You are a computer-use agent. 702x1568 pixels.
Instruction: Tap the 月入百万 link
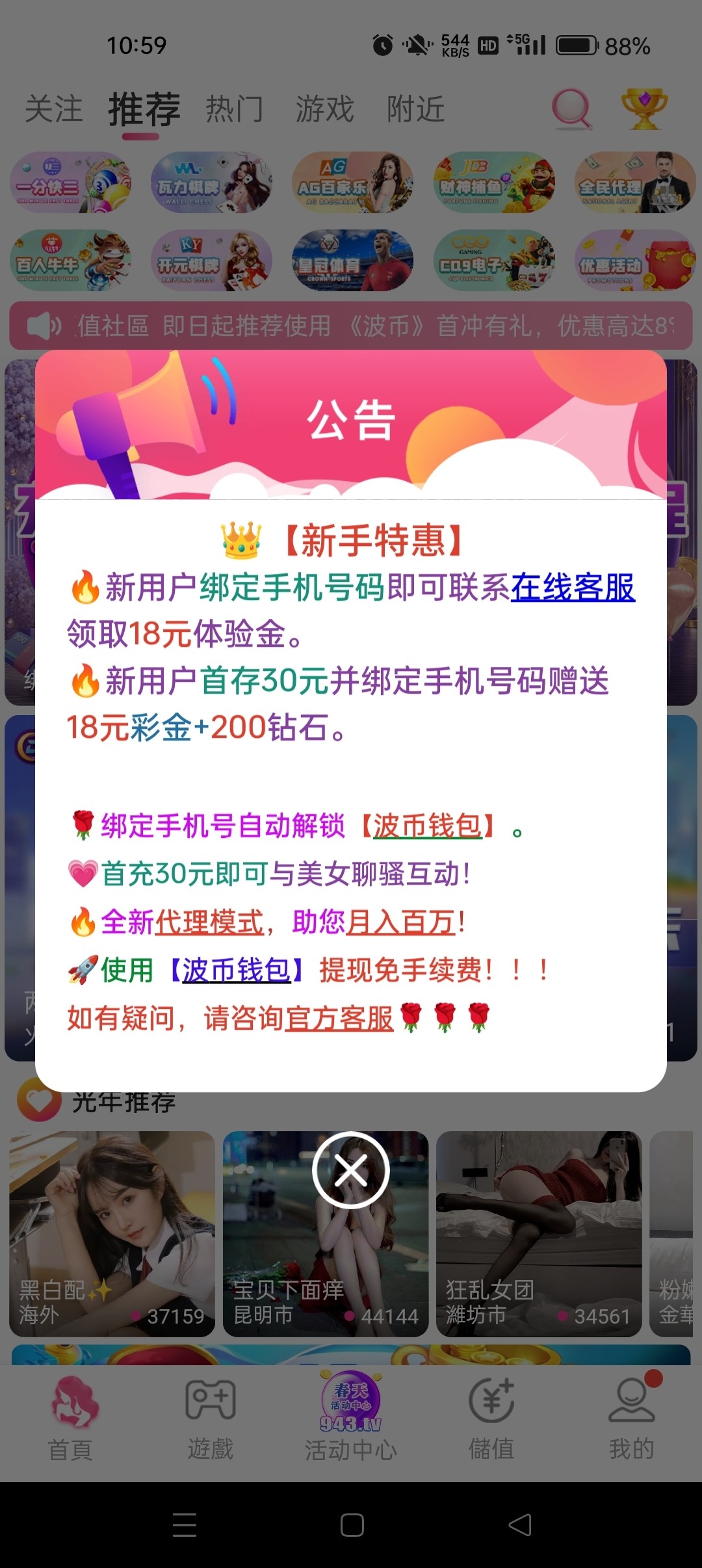[401, 922]
